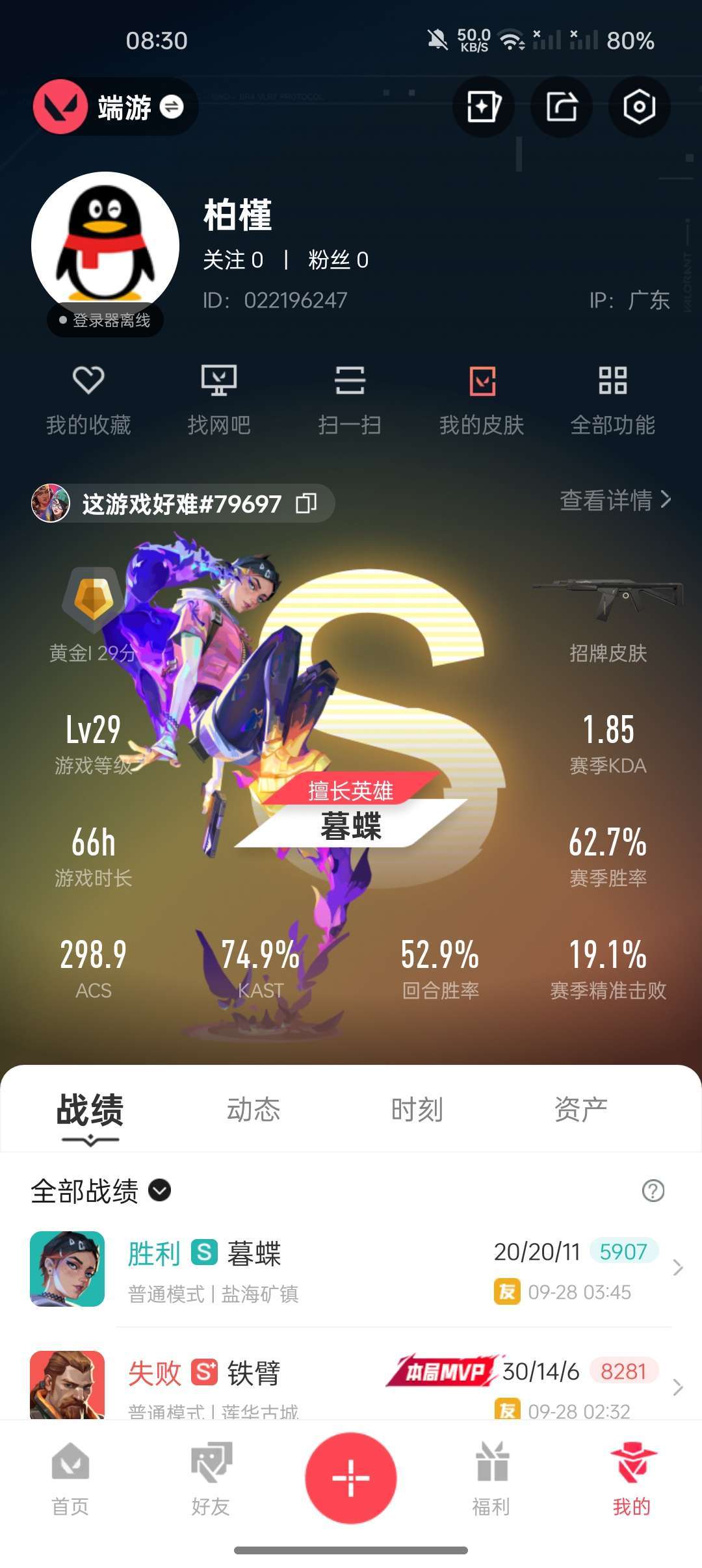Launch 扫一扫 scanner
This screenshot has height=1568, width=702.
point(350,399)
